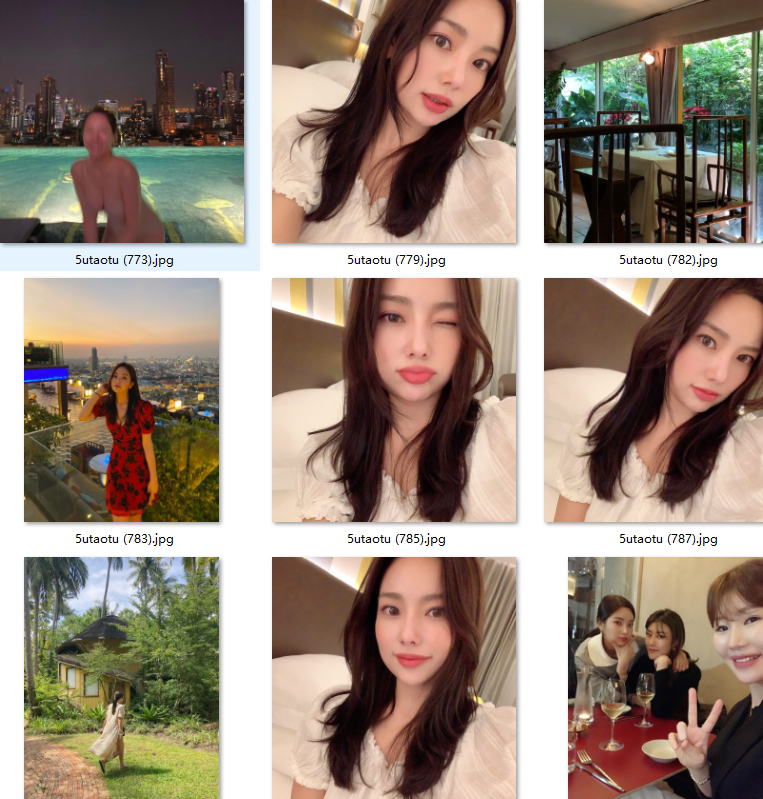Screen dimensions: 763x799
Task: Open file 5utaotu (773).jpg
Action: [122, 121]
